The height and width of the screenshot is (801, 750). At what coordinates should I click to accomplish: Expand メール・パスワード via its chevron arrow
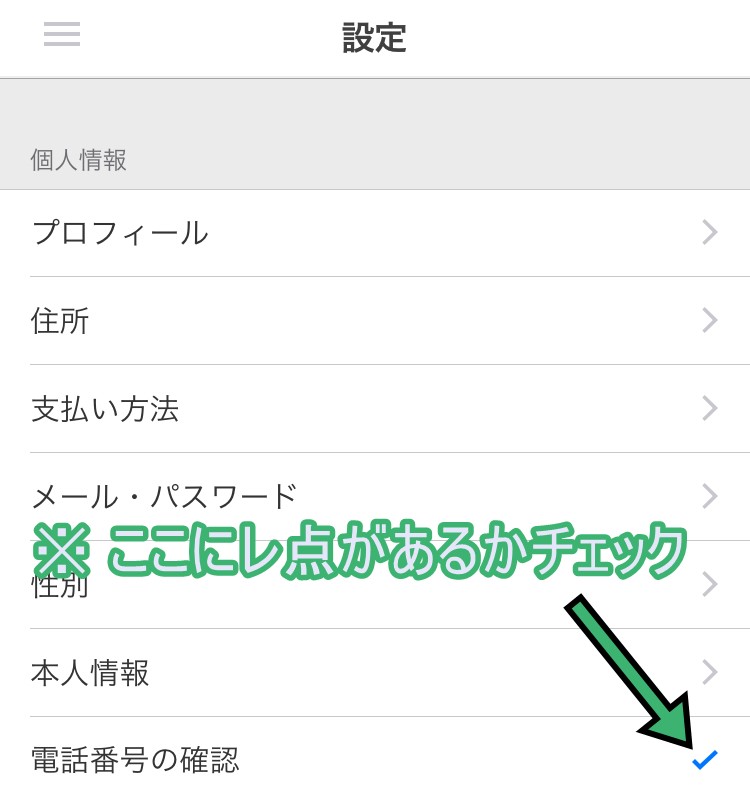[x=709, y=496]
